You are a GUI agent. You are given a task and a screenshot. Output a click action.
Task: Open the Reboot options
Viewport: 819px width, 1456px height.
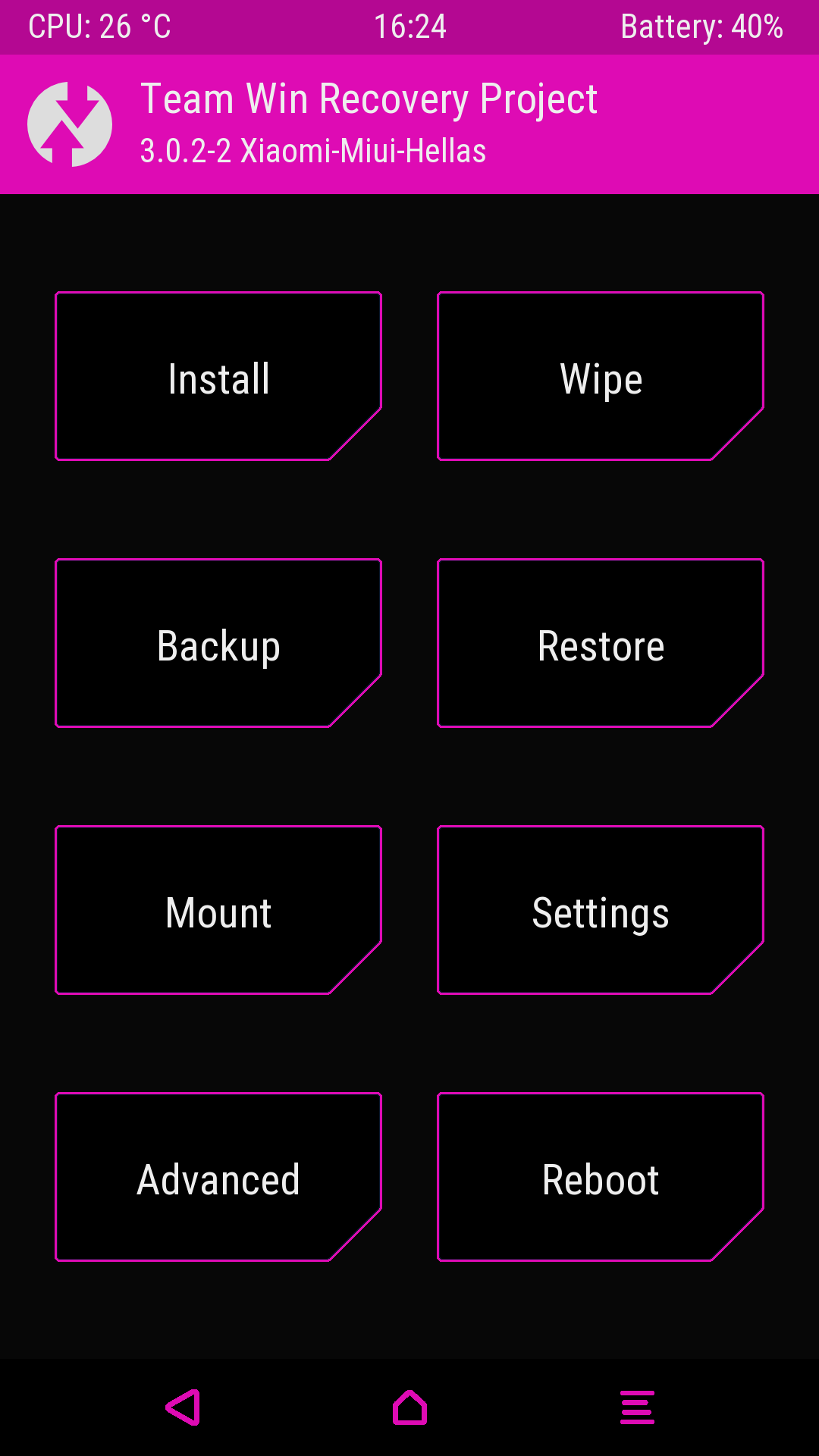[x=601, y=1177]
